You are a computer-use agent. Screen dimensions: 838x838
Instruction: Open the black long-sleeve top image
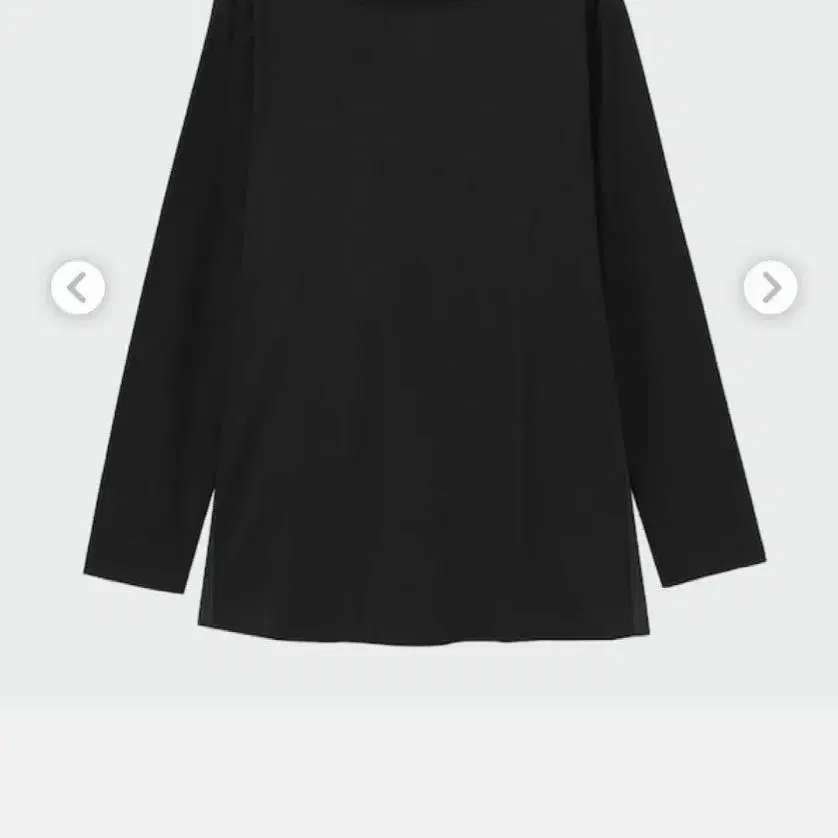tap(424, 323)
